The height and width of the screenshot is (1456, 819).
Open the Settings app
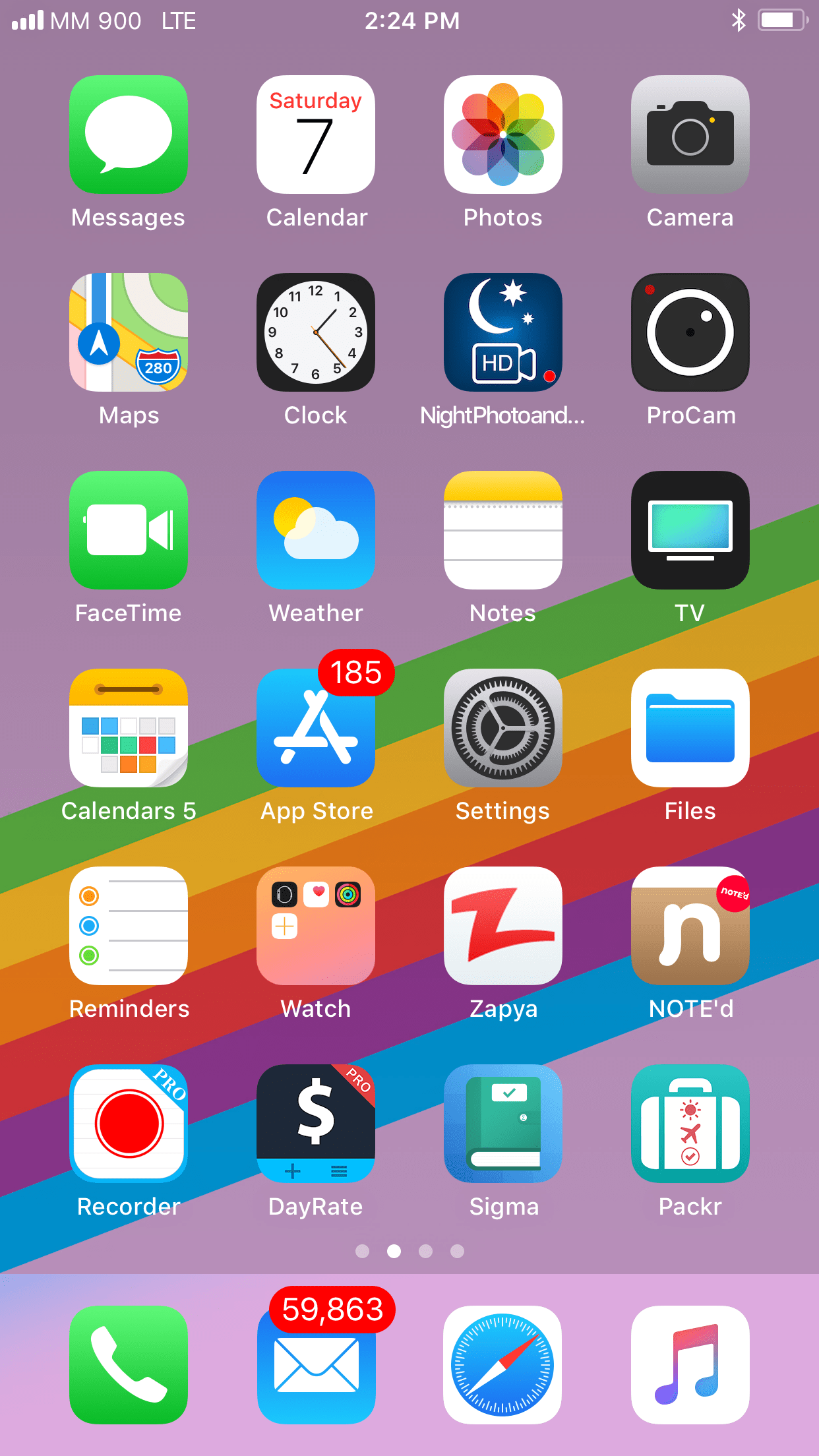pos(502,728)
